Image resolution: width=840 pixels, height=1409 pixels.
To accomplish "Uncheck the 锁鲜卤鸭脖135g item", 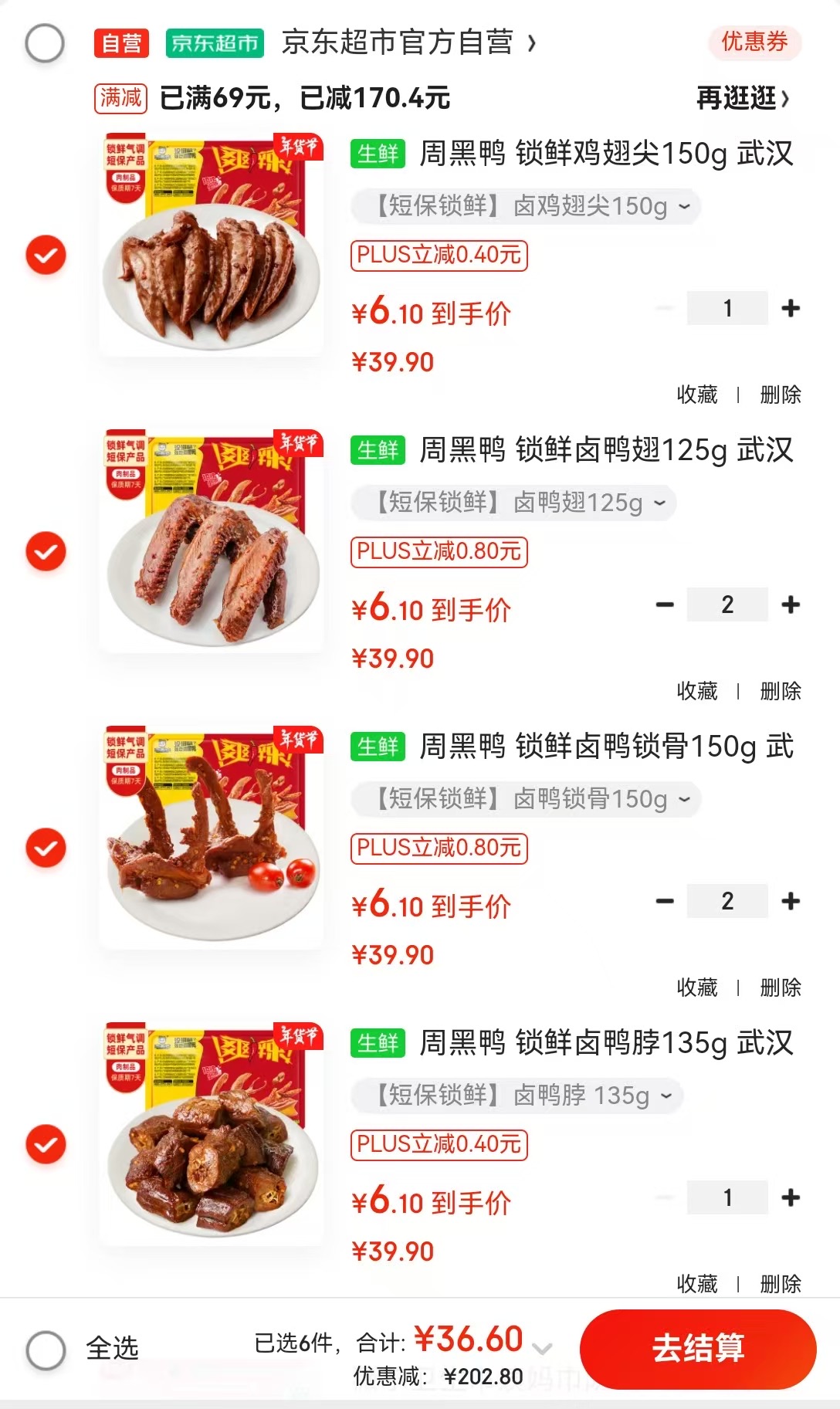I will click(46, 1144).
